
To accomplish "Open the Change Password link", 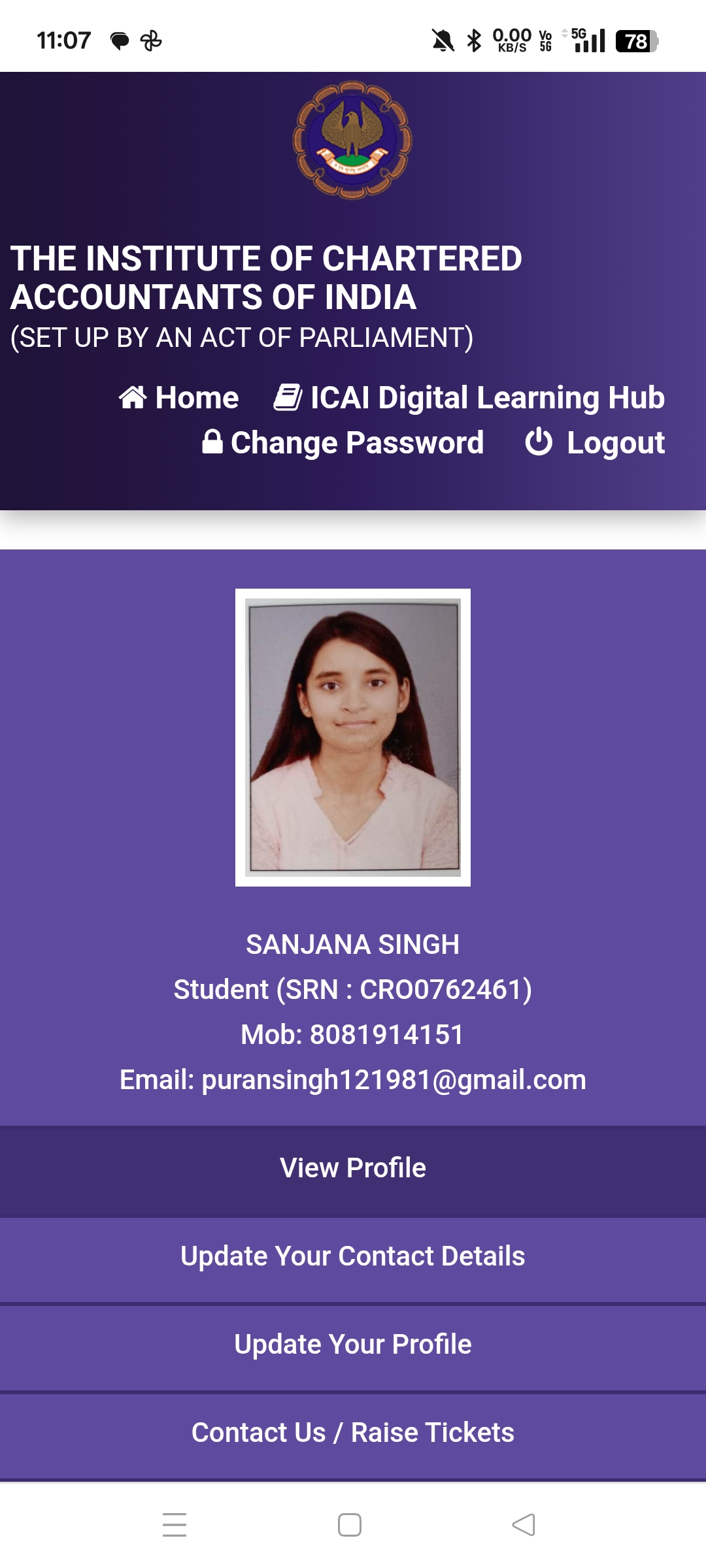I will [343, 443].
